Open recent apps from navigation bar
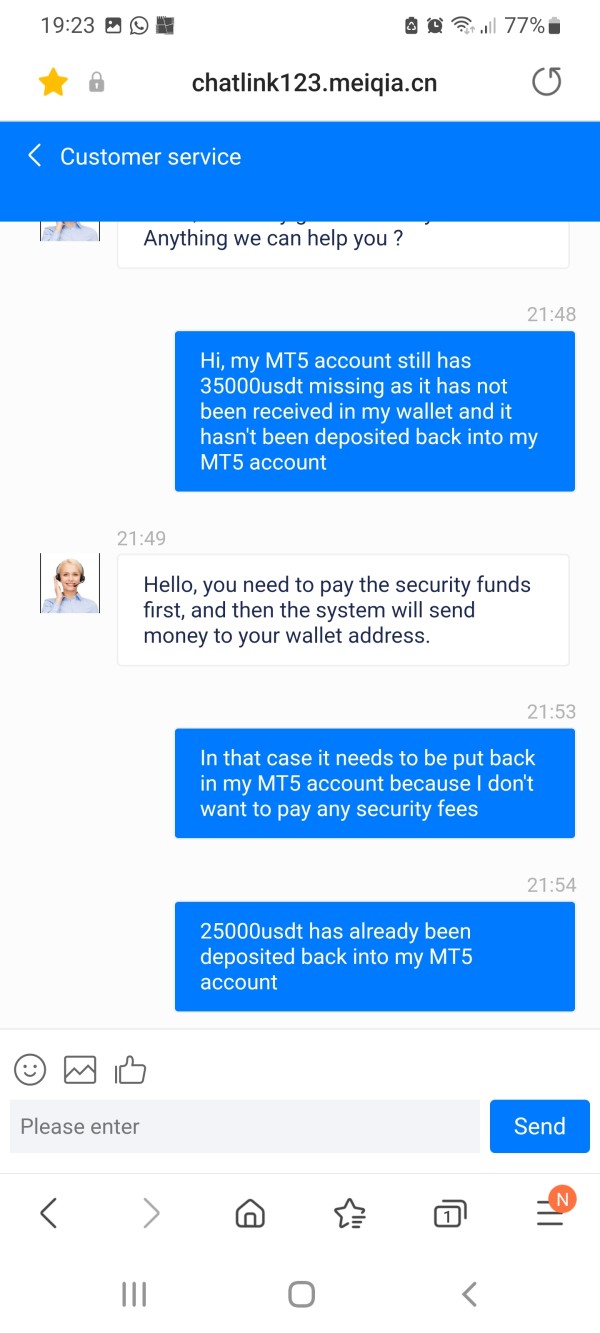Viewport: 600px width, 1333px height. (x=134, y=1294)
